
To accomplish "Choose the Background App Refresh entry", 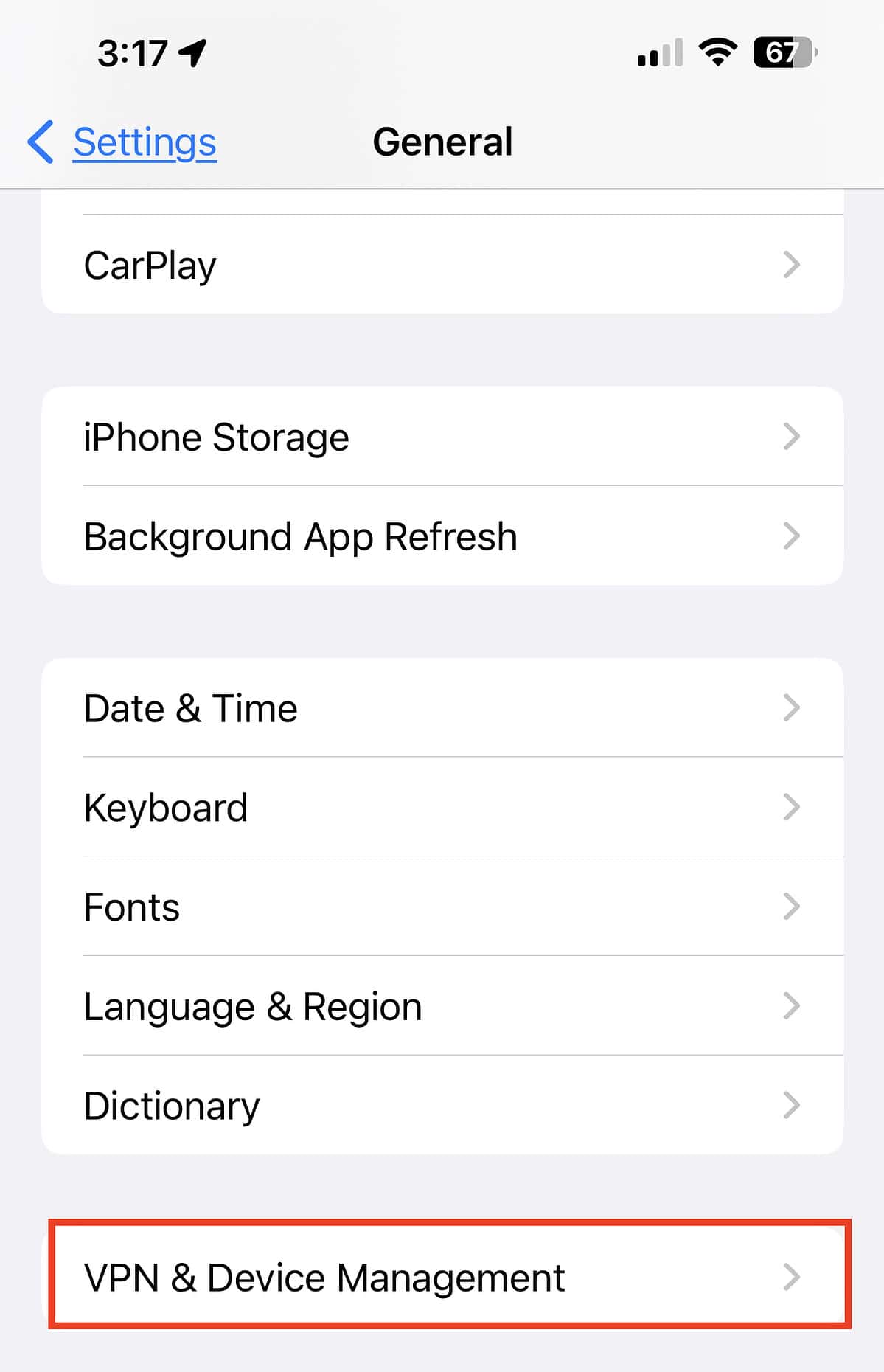I will (x=300, y=536).
